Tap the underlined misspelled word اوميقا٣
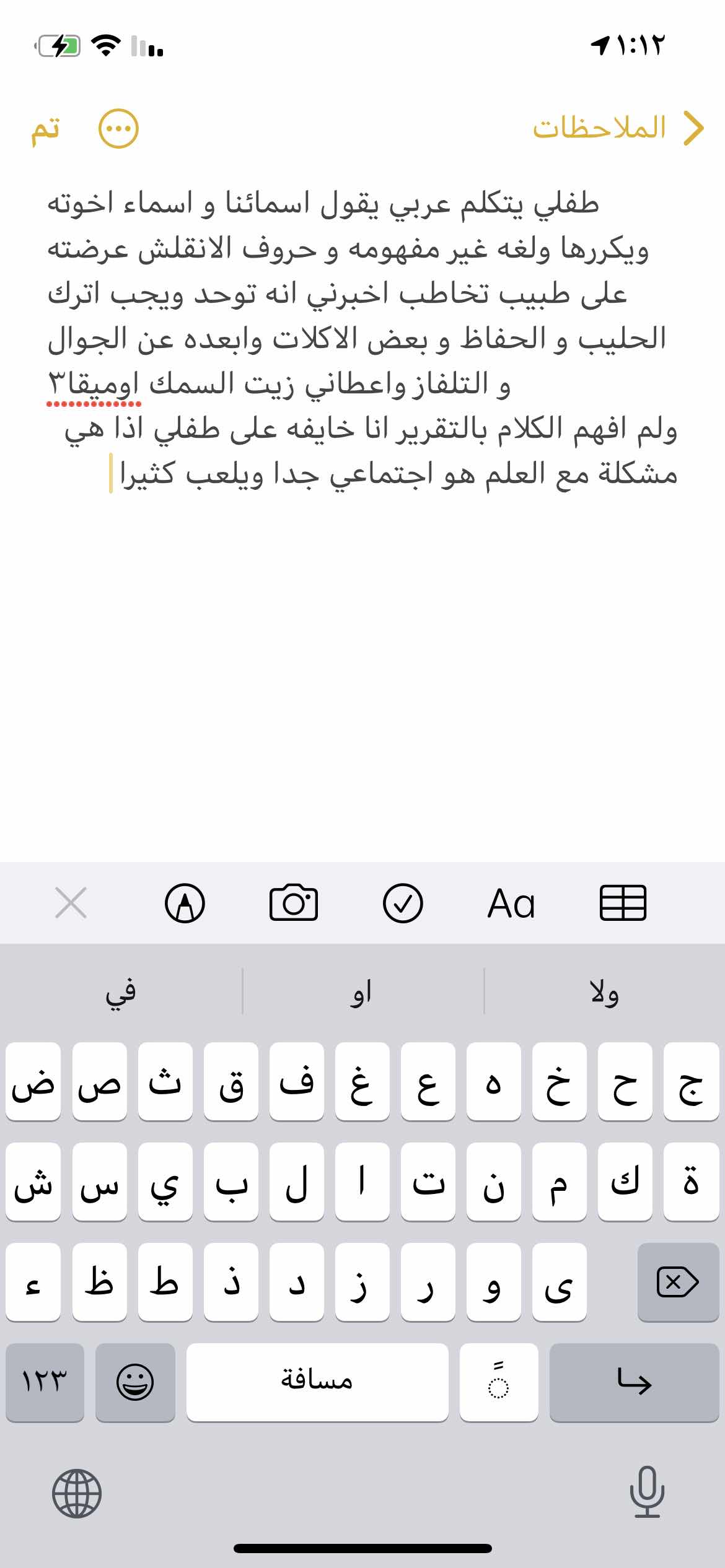This screenshot has width=725, height=1568. 94,385
